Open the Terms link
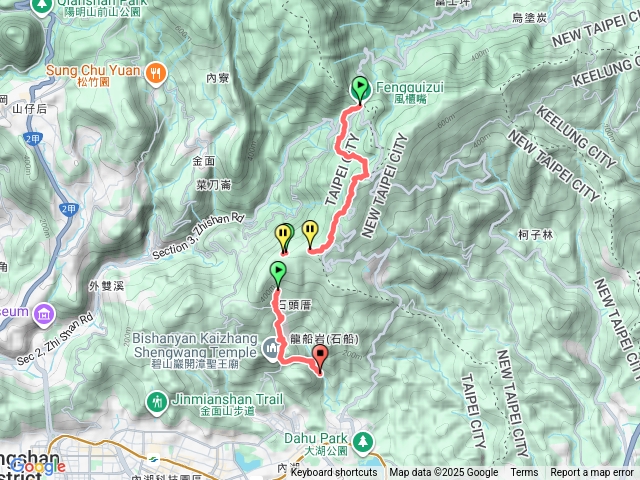The width and height of the screenshot is (640, 480). pos(524,473)
